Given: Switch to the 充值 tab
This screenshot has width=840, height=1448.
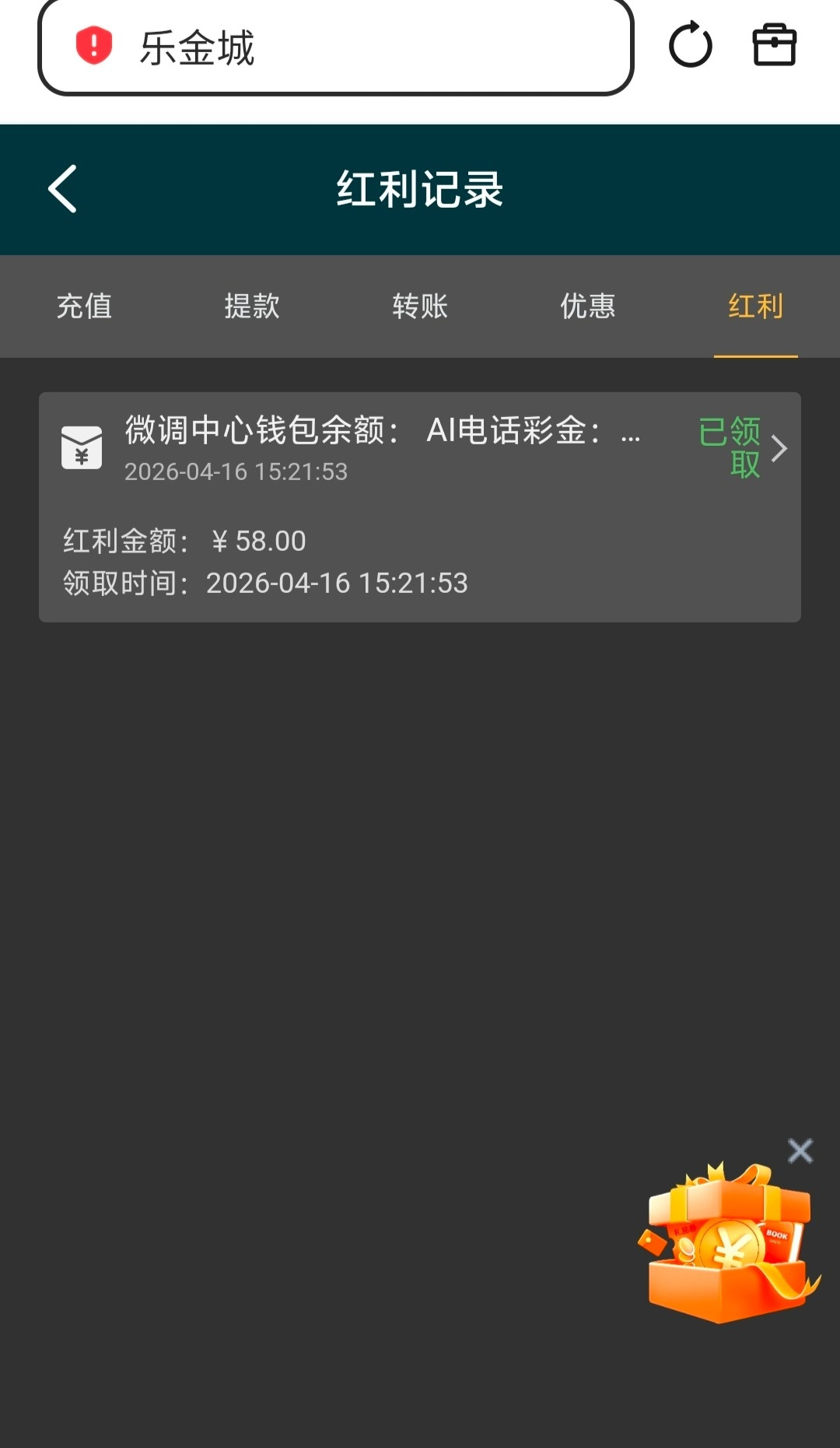Looking at the screenshot, I should (x=84, y=306).
